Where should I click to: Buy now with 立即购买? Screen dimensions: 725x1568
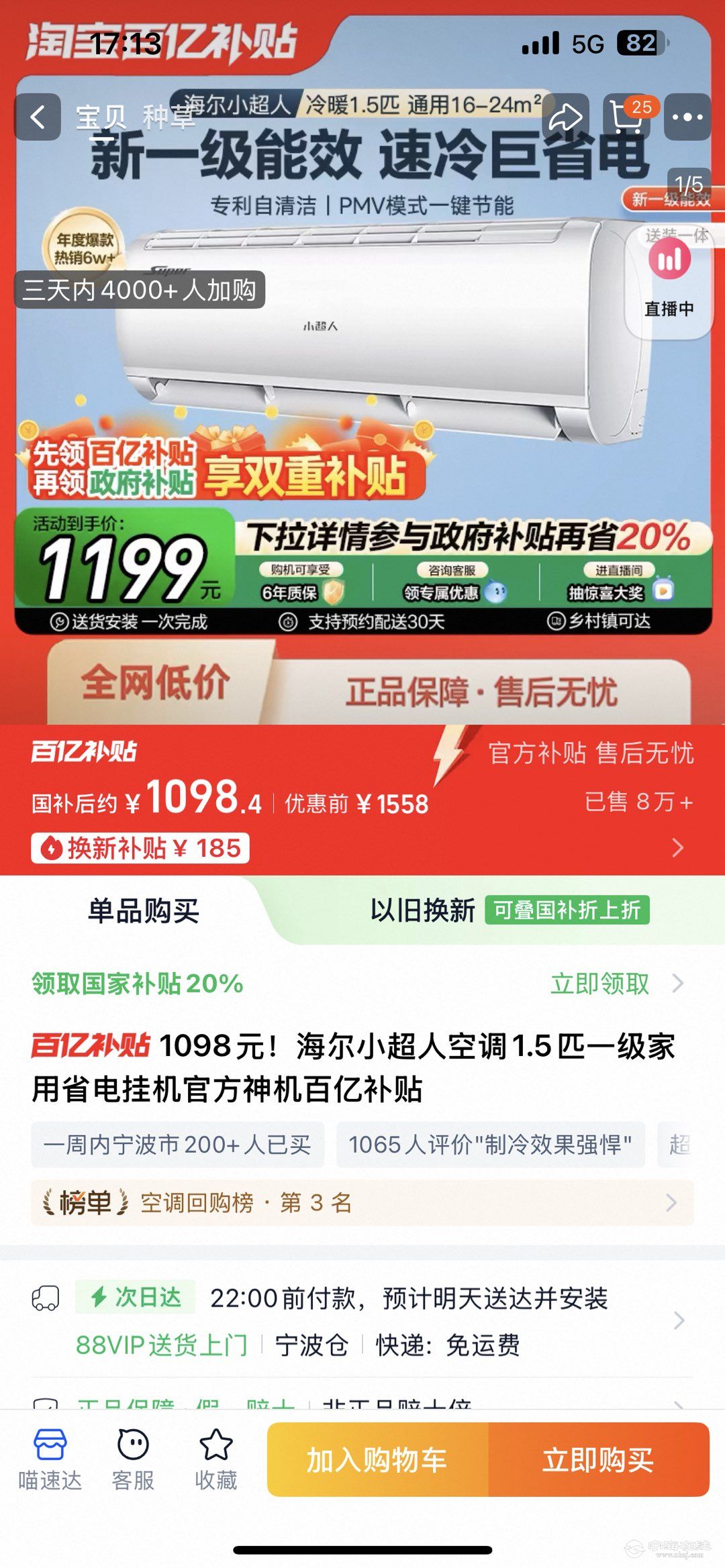(598, 1460)
